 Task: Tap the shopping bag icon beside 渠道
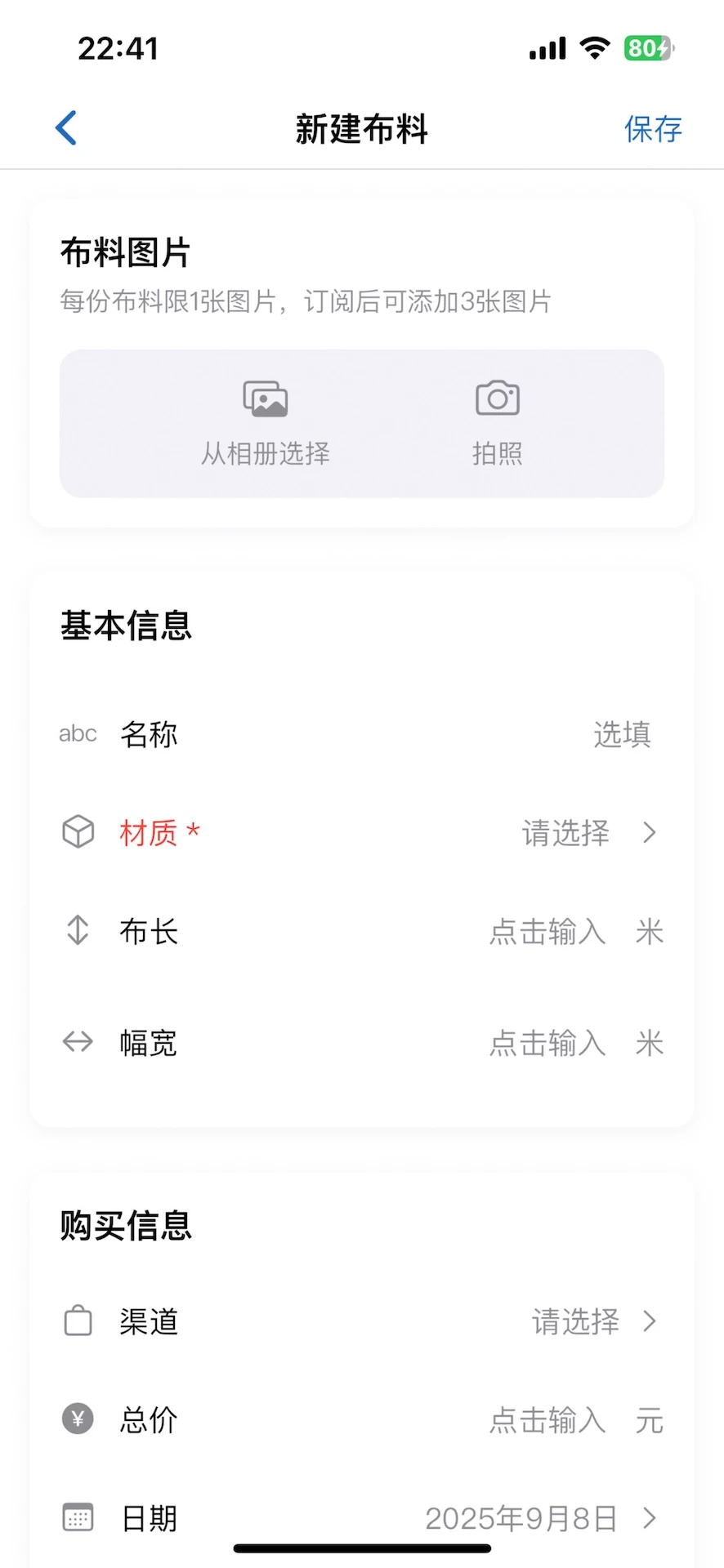pos(78,1321)
